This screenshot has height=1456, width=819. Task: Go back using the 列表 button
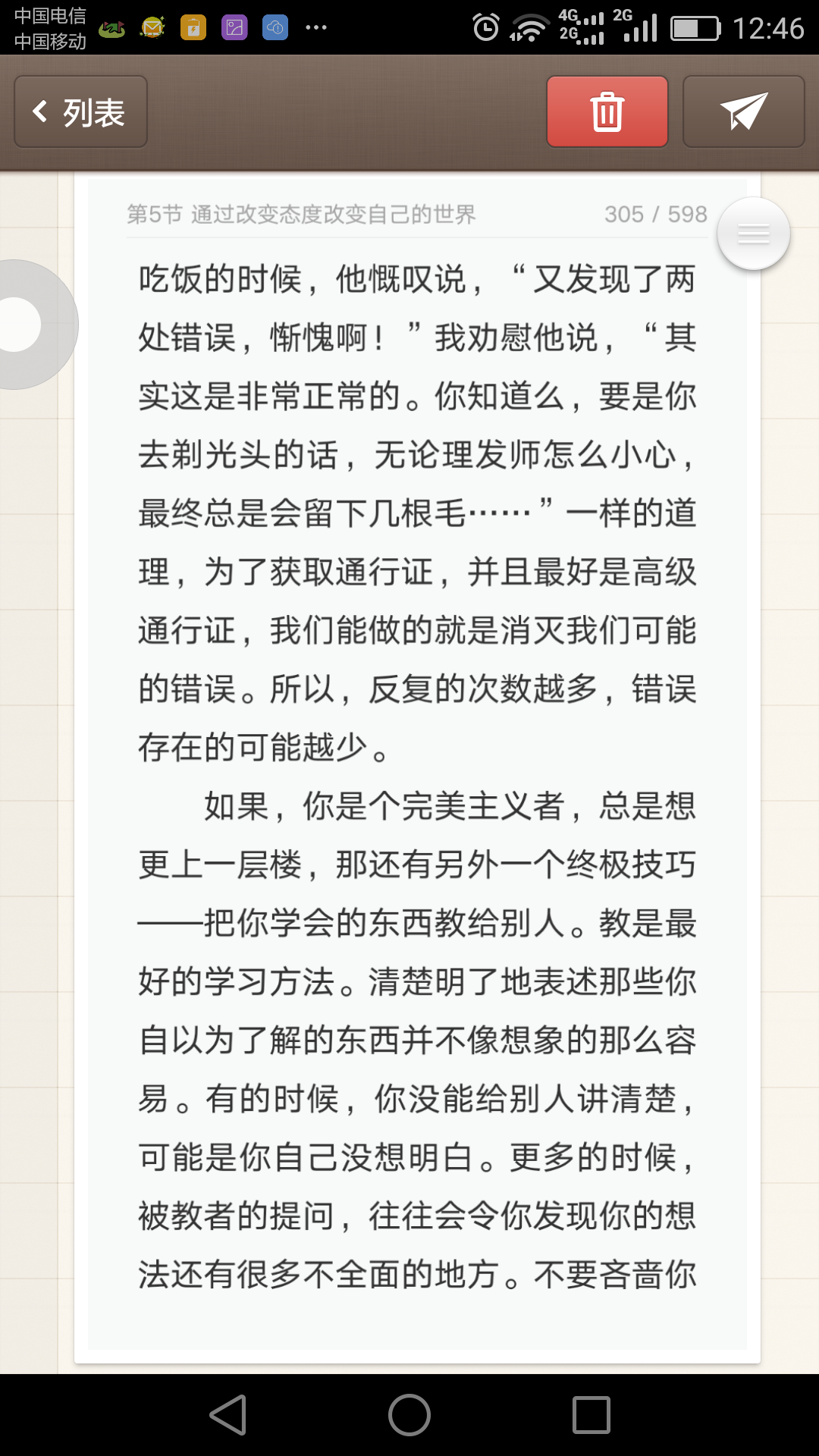click(80, 111)
